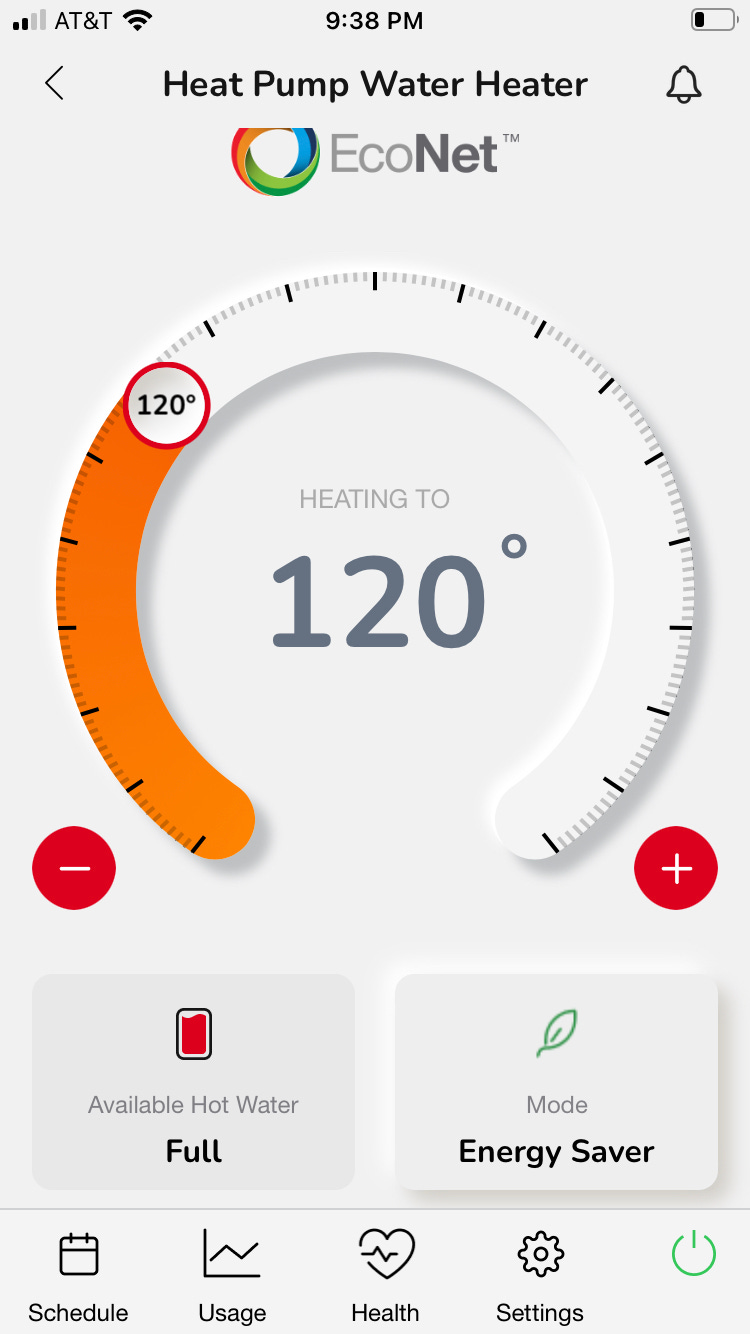The width and height of the screenshot is (750, 1334).
Task: Tap the 120° handle on the dial
Action: pyautogui.click(x=166, y=405)
